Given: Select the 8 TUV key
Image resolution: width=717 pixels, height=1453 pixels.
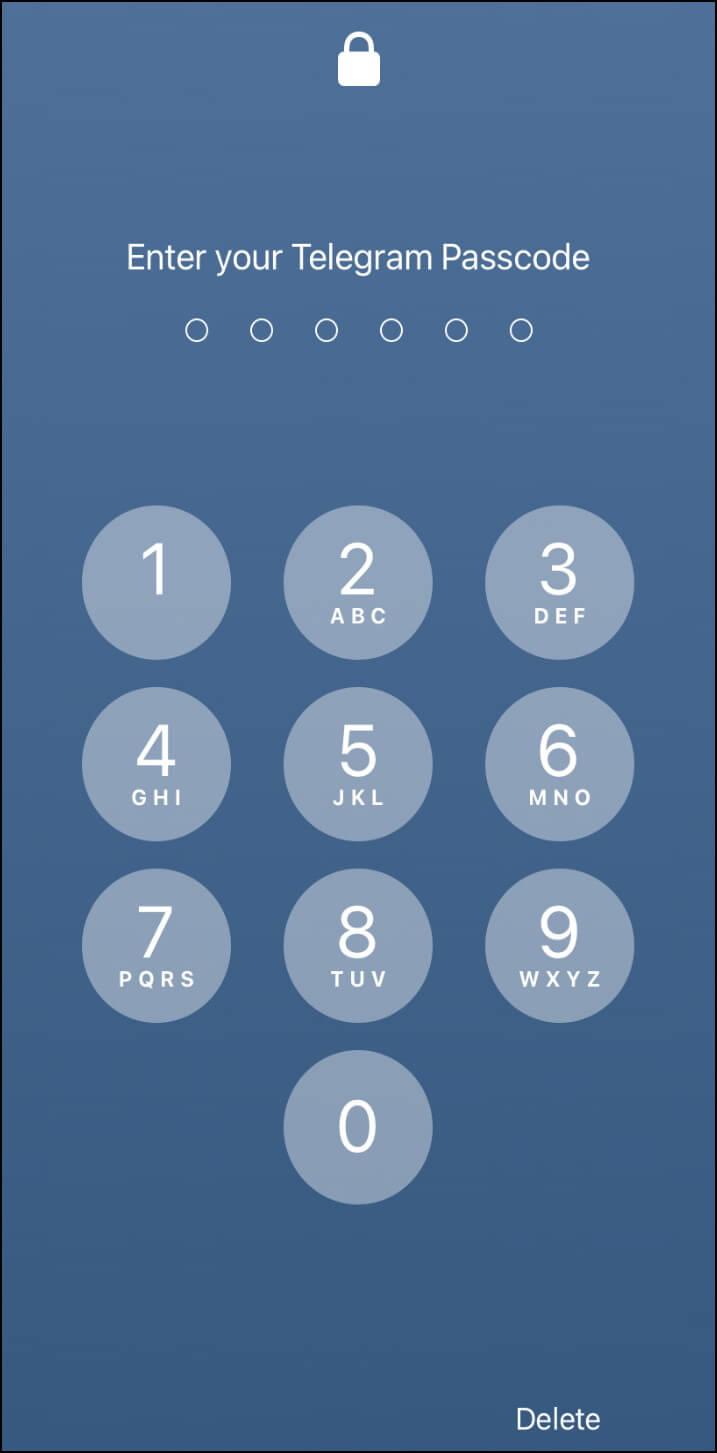Looking at the screenshot, I should pyautogui.click(x=358, y=946).
